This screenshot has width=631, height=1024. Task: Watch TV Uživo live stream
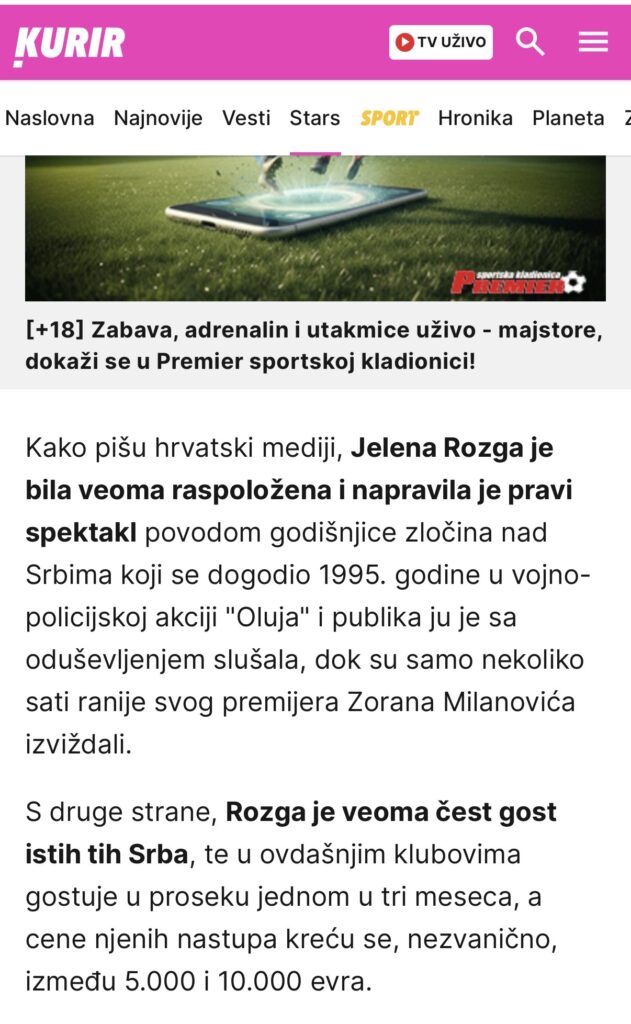click(x=441, y=42)
